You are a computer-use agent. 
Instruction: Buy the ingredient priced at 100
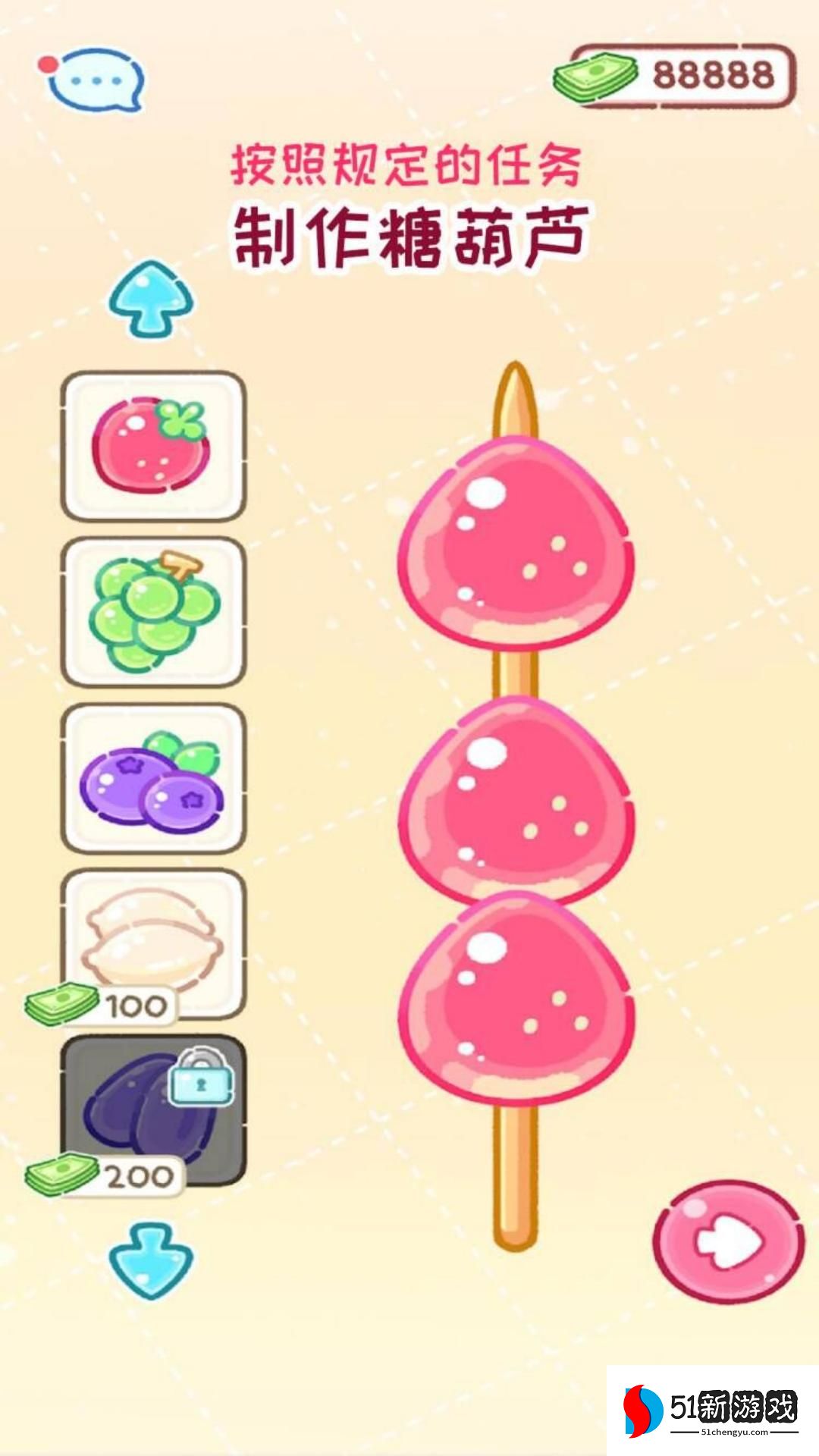[x=152, y=944]
